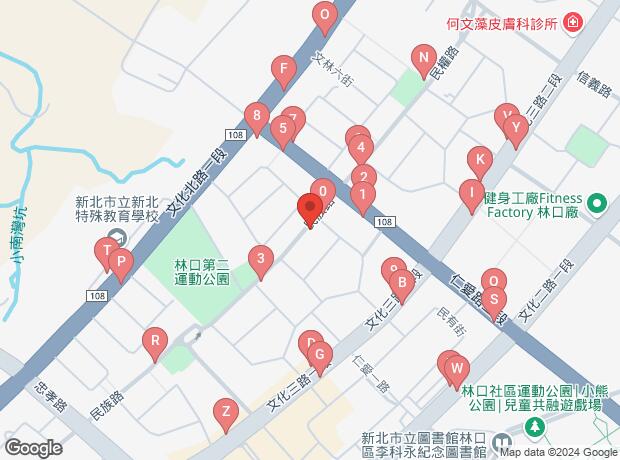Open the marker labeled K
Viewport: 620px width, 460px height.
point(480,160)
